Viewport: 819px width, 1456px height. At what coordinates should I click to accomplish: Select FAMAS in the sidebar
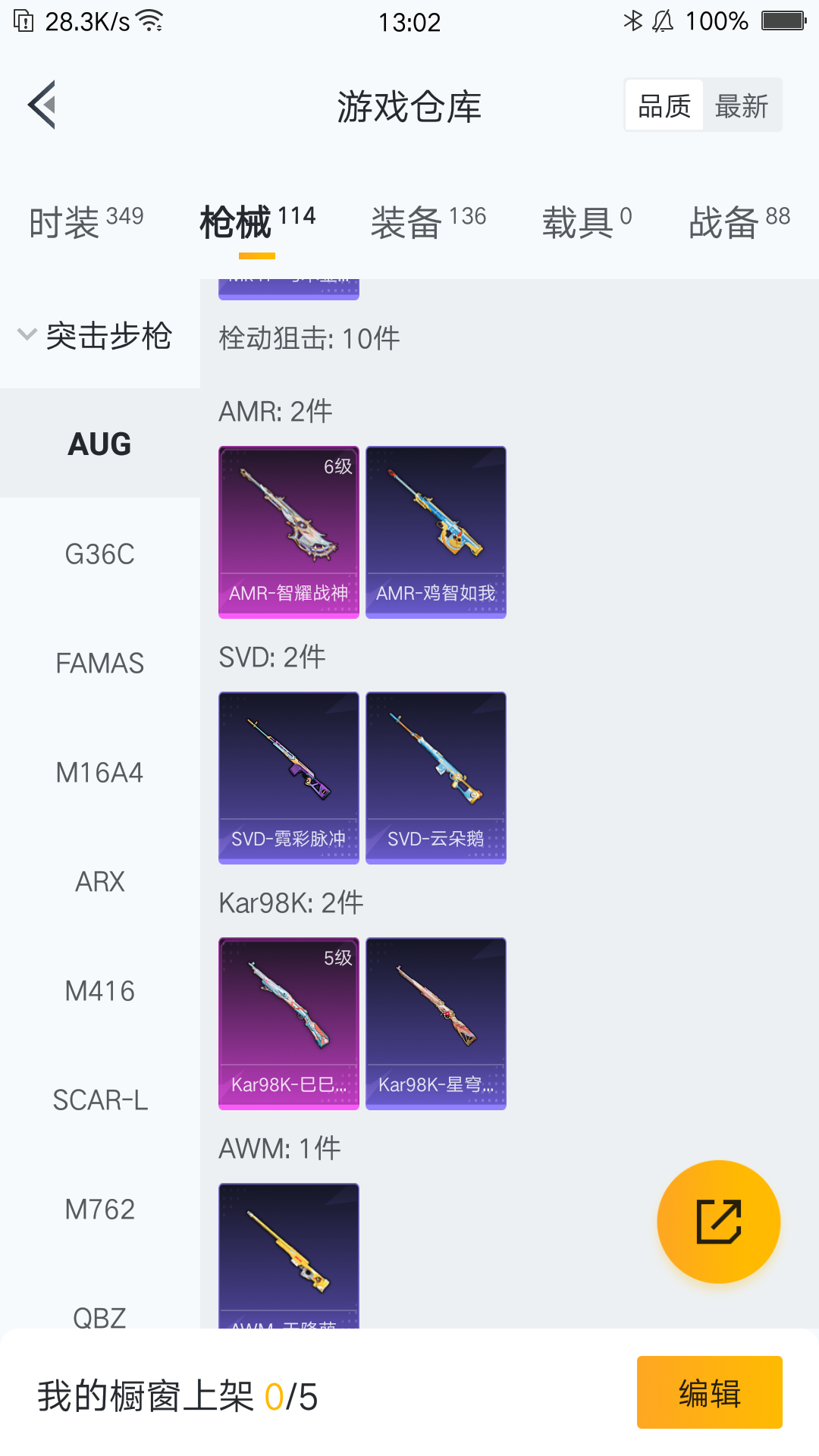pyautogui.click(x=99, y=664)
